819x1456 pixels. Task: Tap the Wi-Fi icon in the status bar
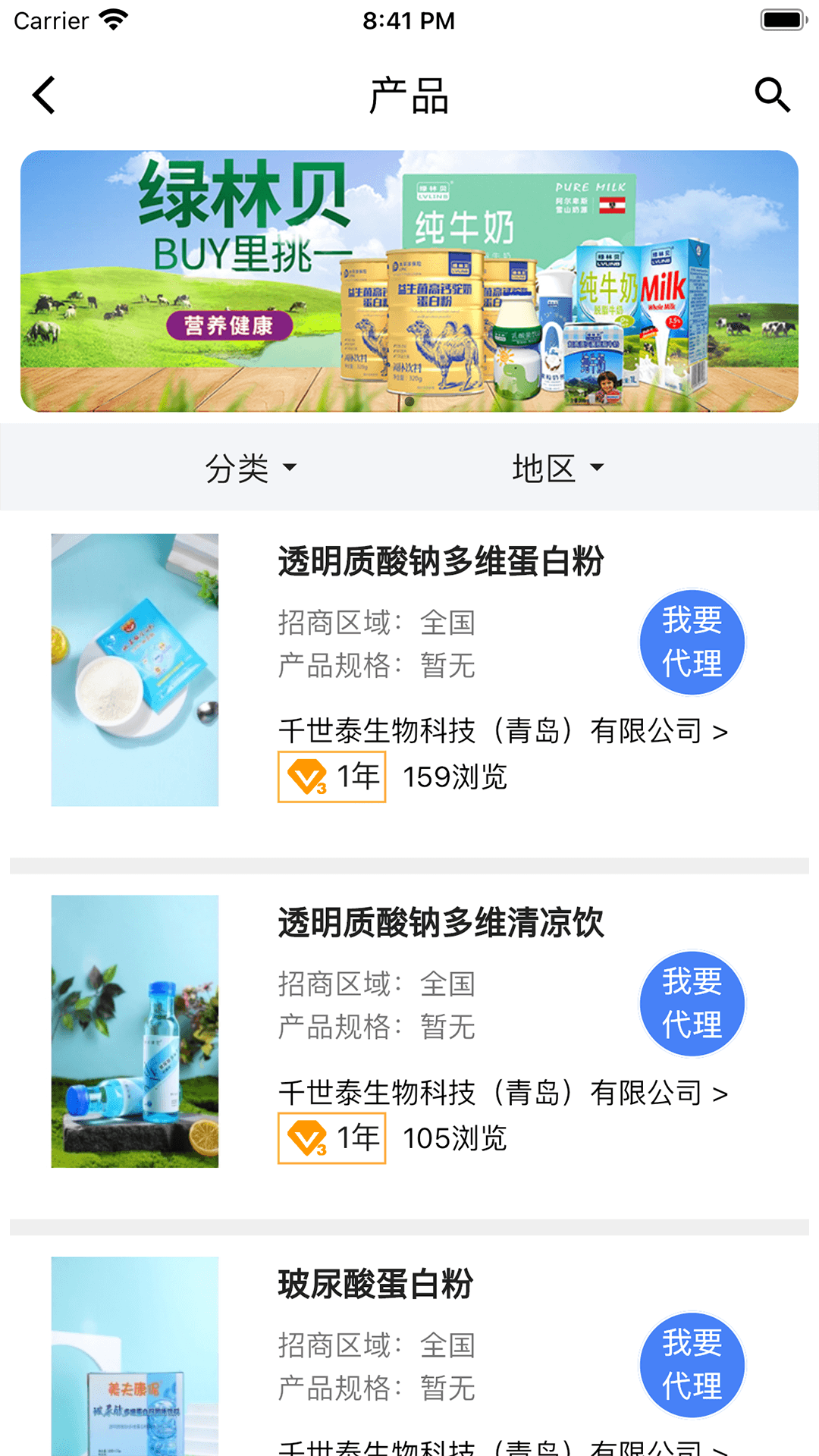(112, 19)
